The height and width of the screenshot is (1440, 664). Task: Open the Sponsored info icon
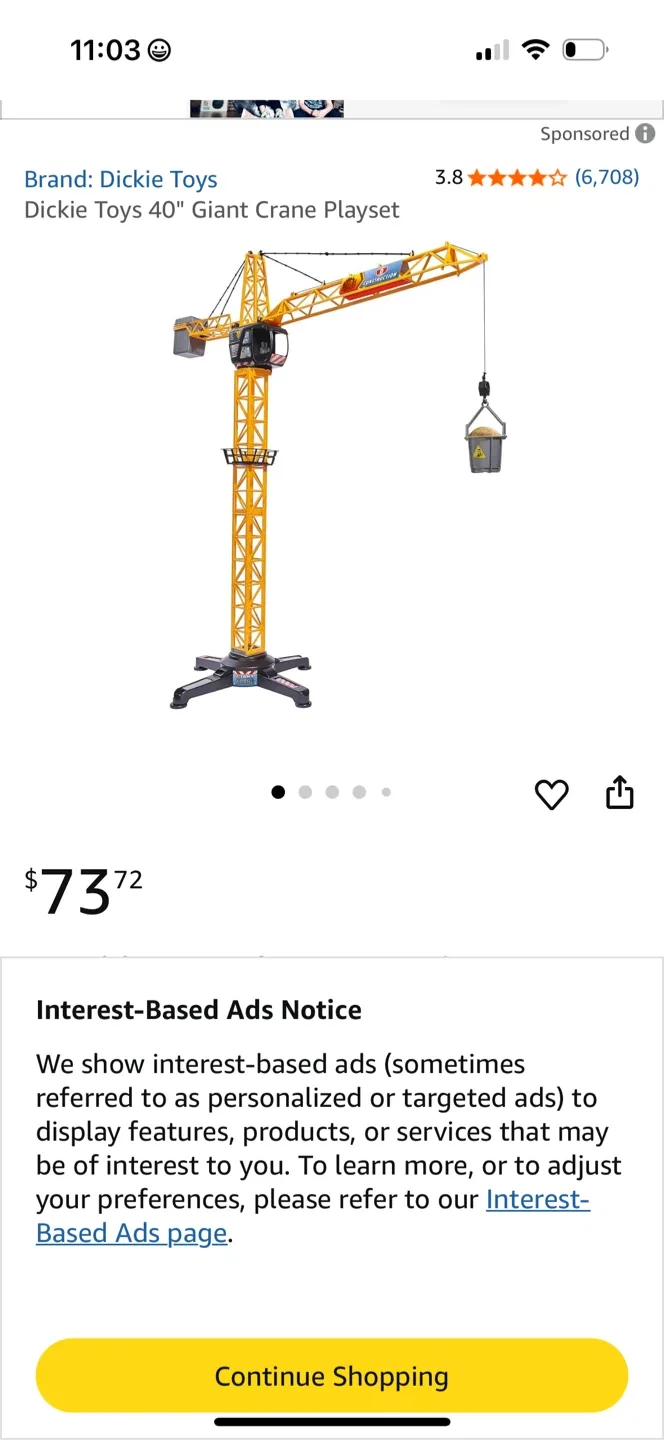point(646,134)
